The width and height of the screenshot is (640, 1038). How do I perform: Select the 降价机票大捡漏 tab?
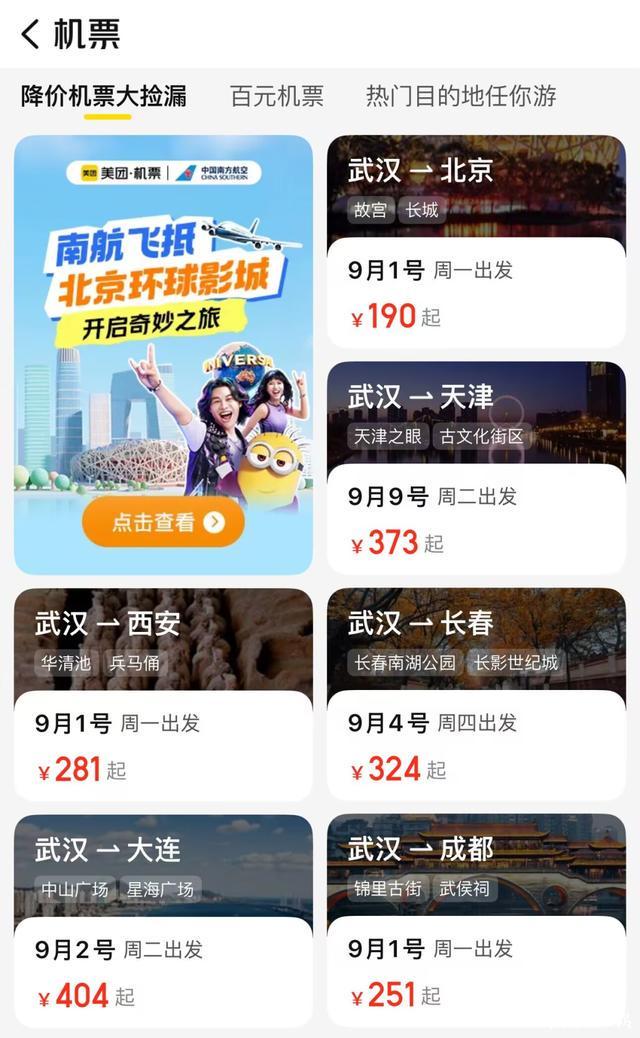point(103,97)
